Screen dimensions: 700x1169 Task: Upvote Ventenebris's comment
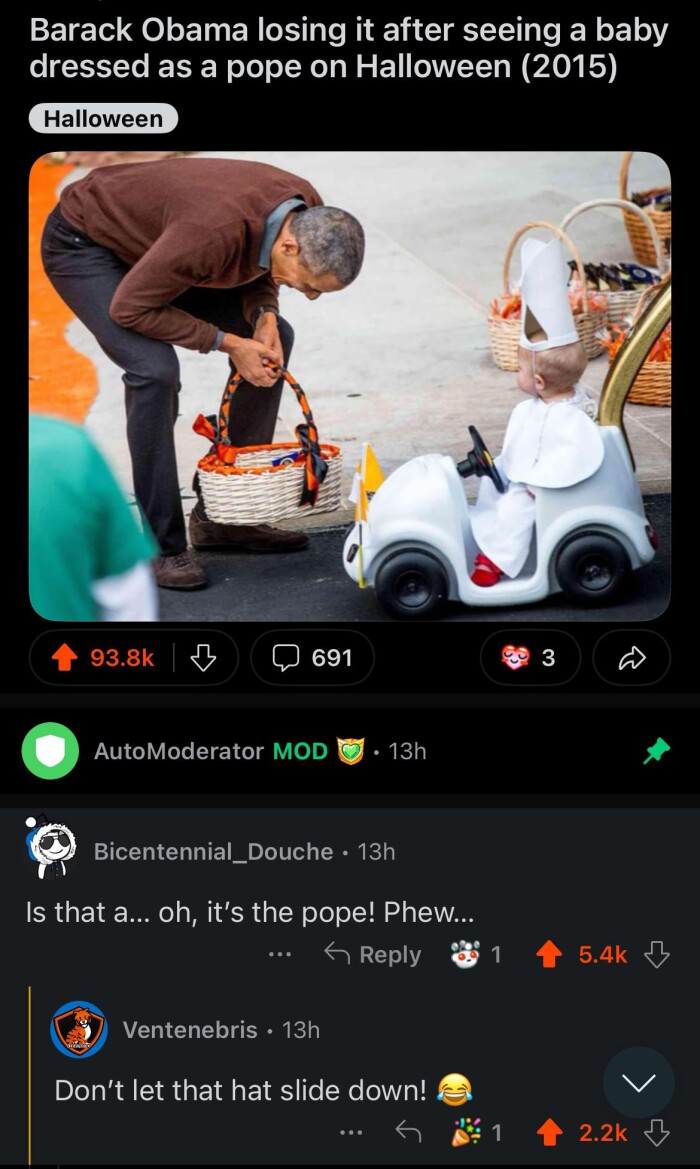tap(549, 1132)
